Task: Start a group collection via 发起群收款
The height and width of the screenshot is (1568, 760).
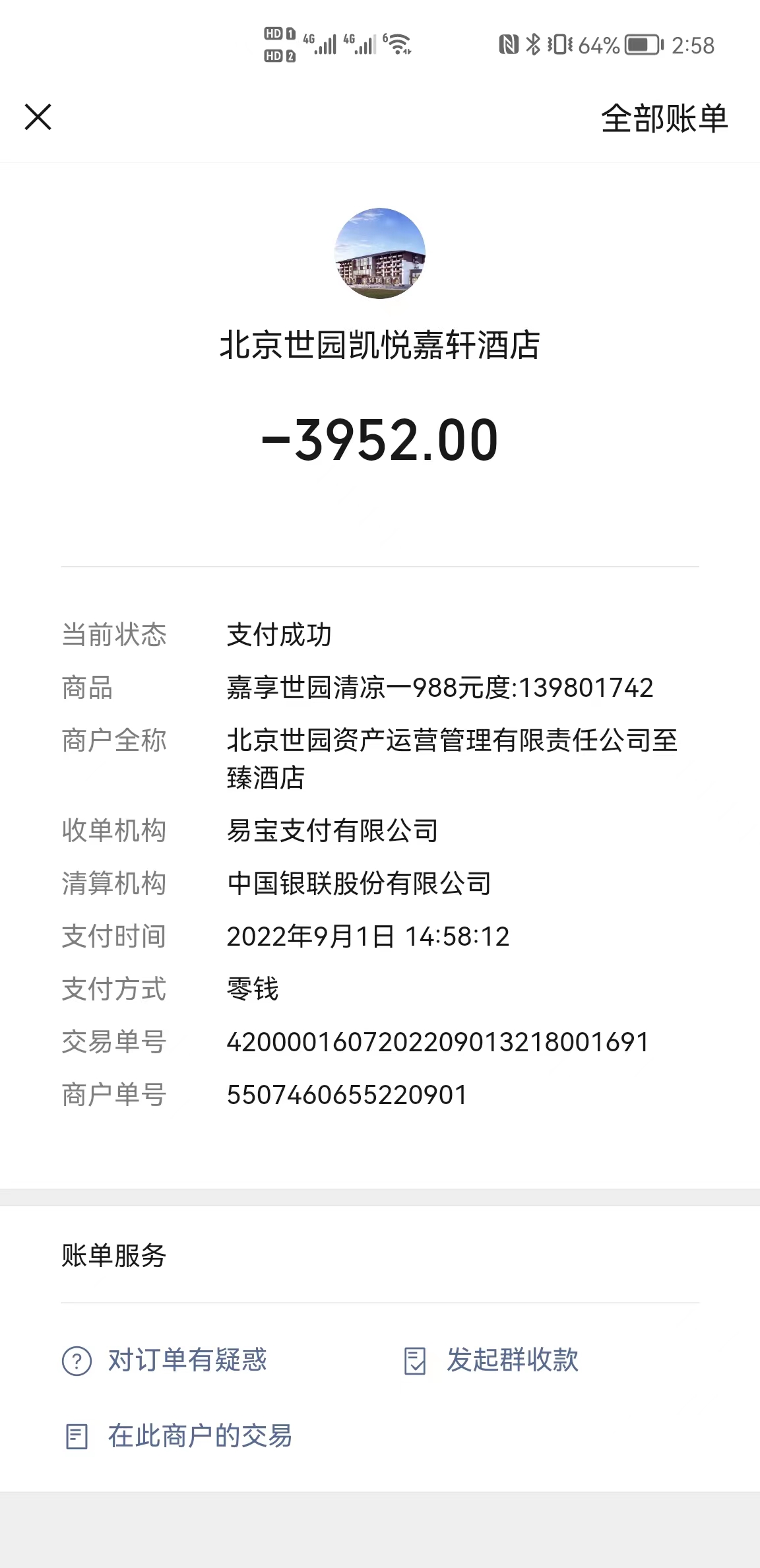Action: click(491, 1360)
